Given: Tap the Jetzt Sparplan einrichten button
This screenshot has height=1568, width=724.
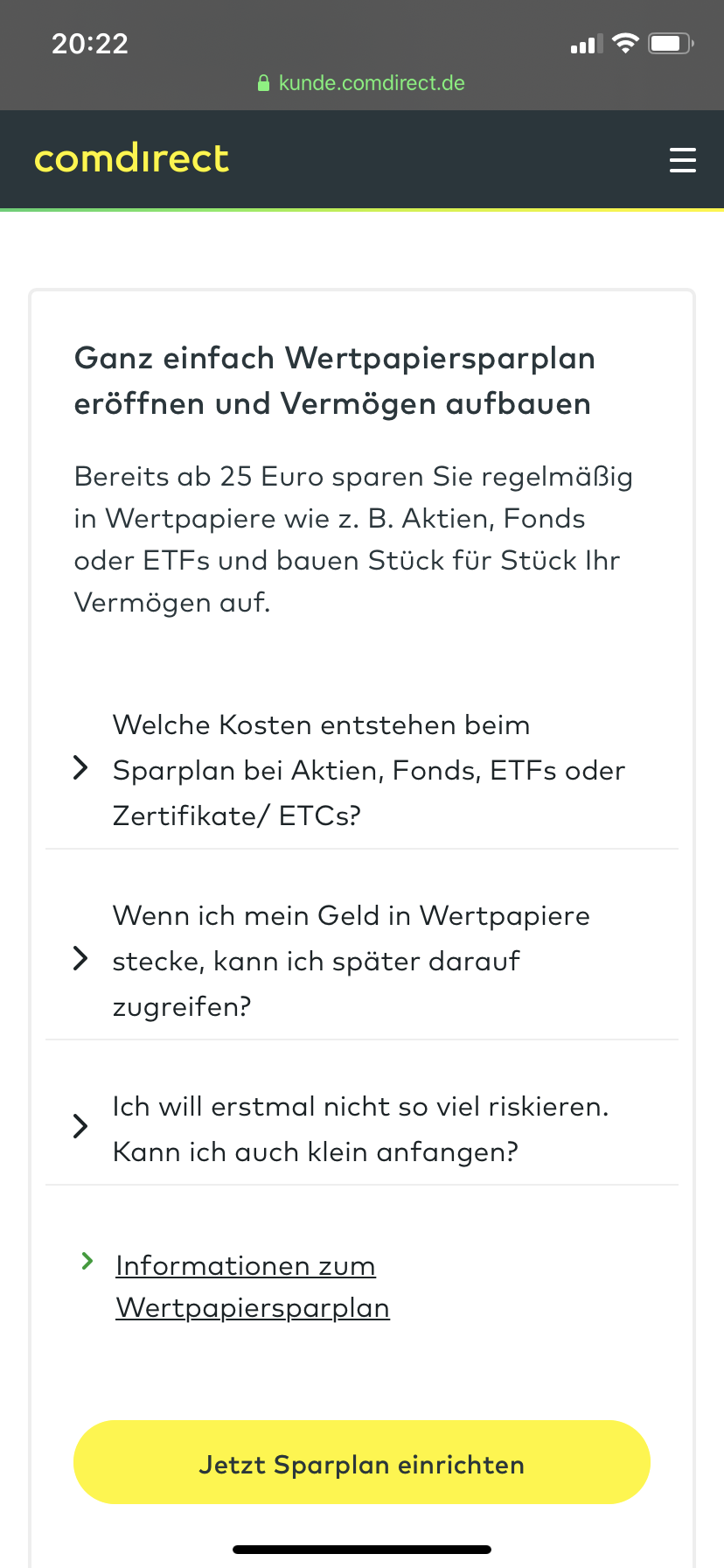Looking at the screenshot, I should tap(362, 1464).
